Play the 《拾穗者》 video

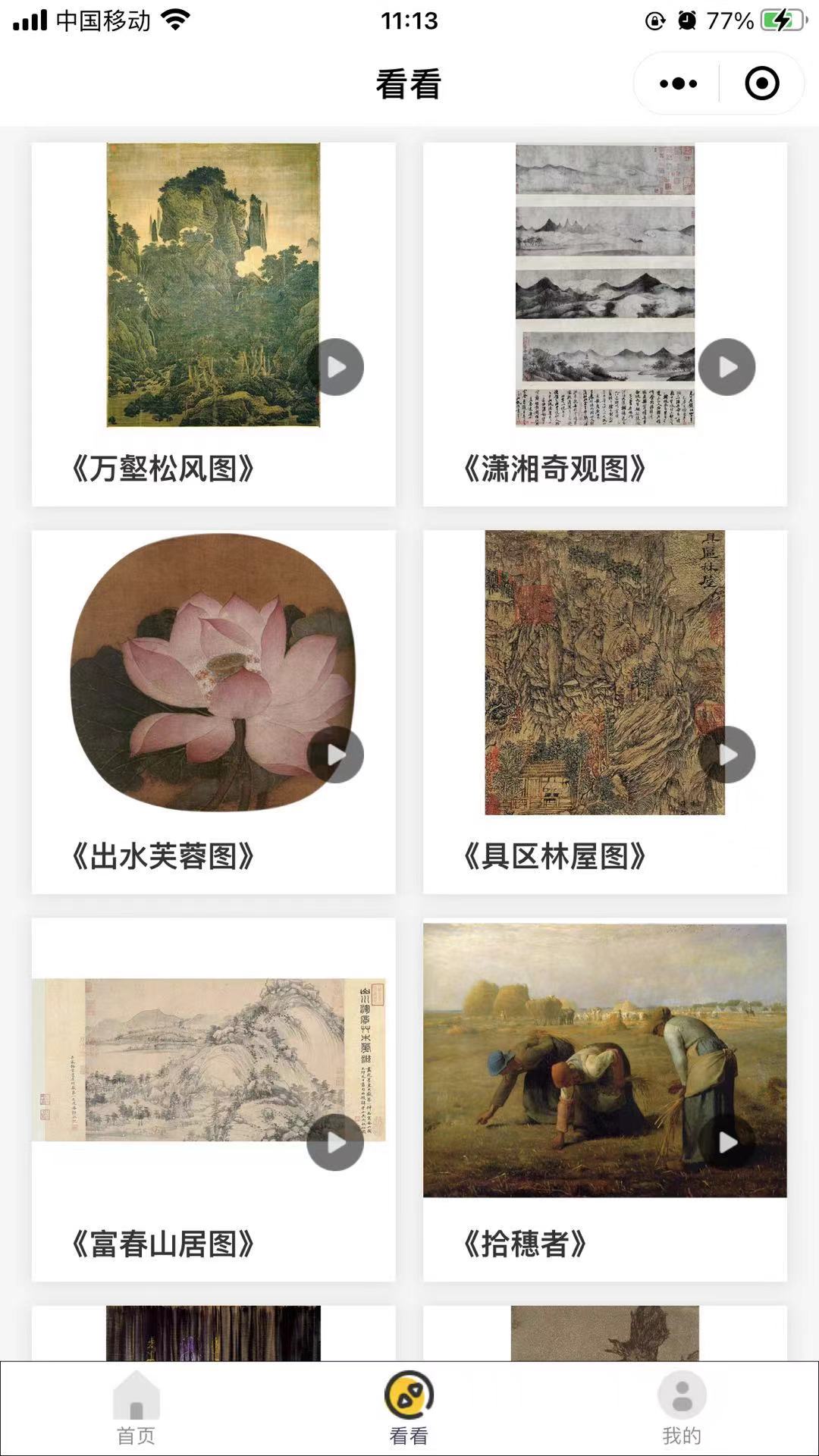click(726, 1142)
